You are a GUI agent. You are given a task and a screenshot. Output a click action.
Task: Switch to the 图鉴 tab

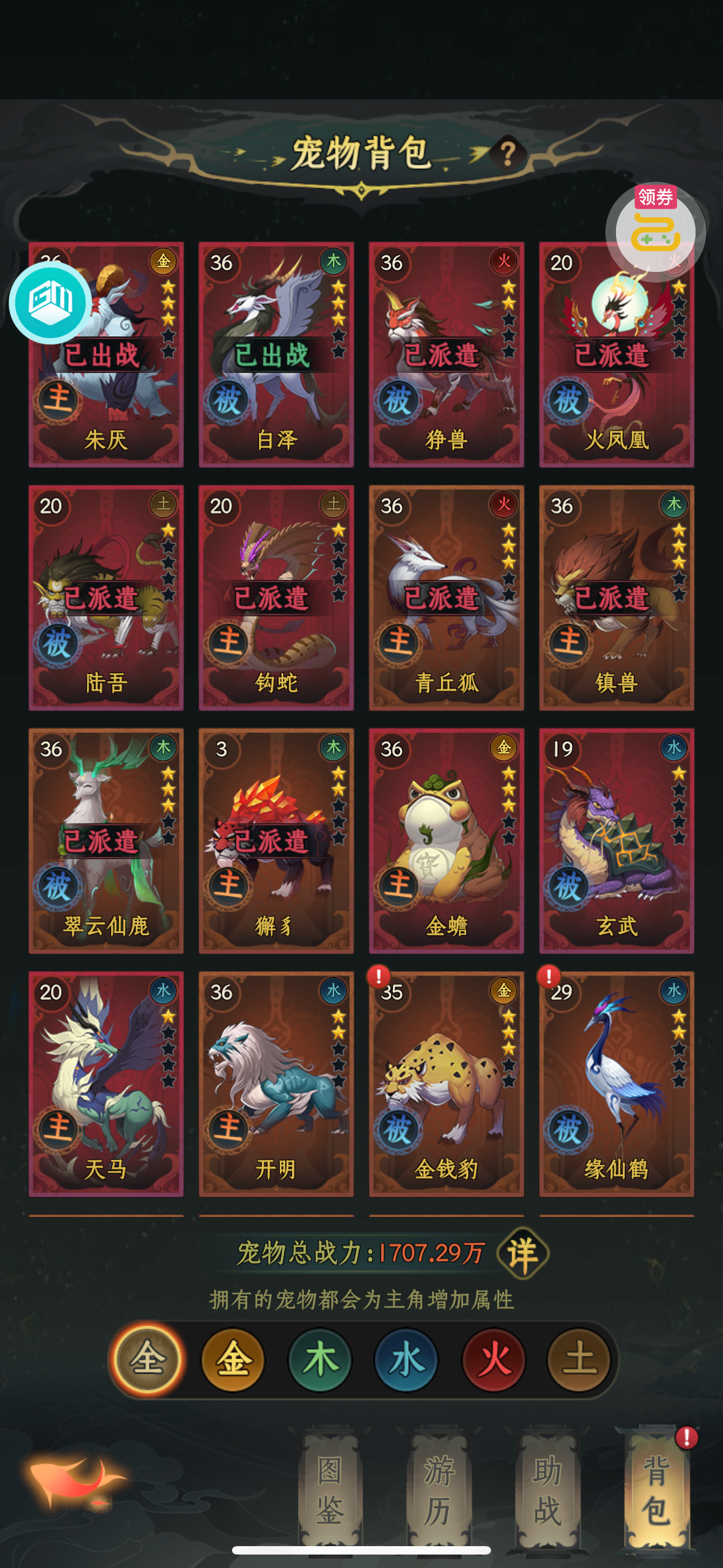click(329, 1489)
